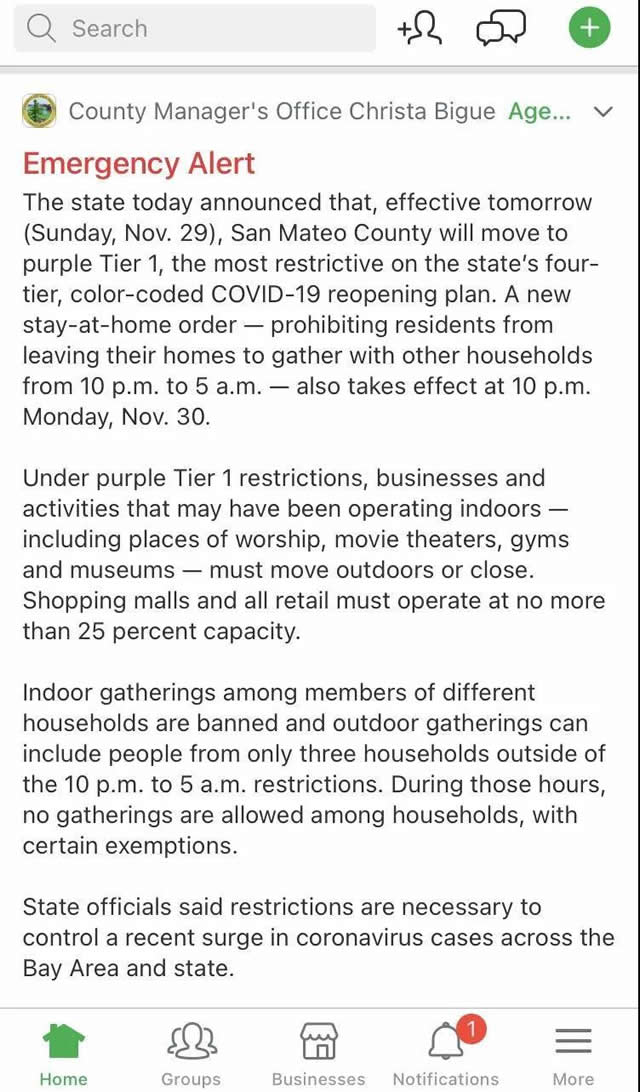Expand the post options chevron

603,112
